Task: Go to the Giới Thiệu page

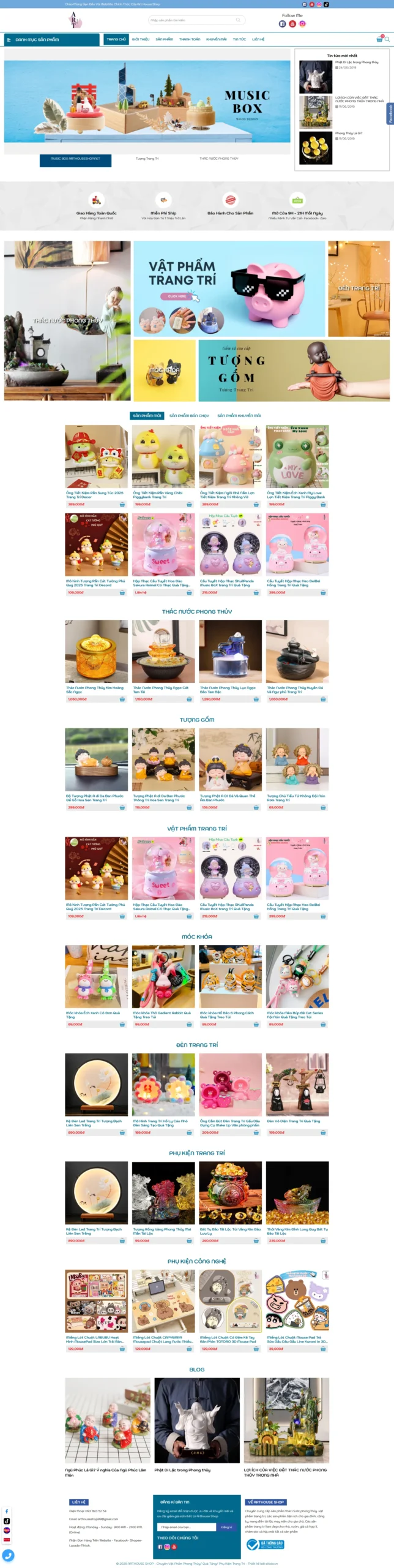Action: tap(141, 39)
